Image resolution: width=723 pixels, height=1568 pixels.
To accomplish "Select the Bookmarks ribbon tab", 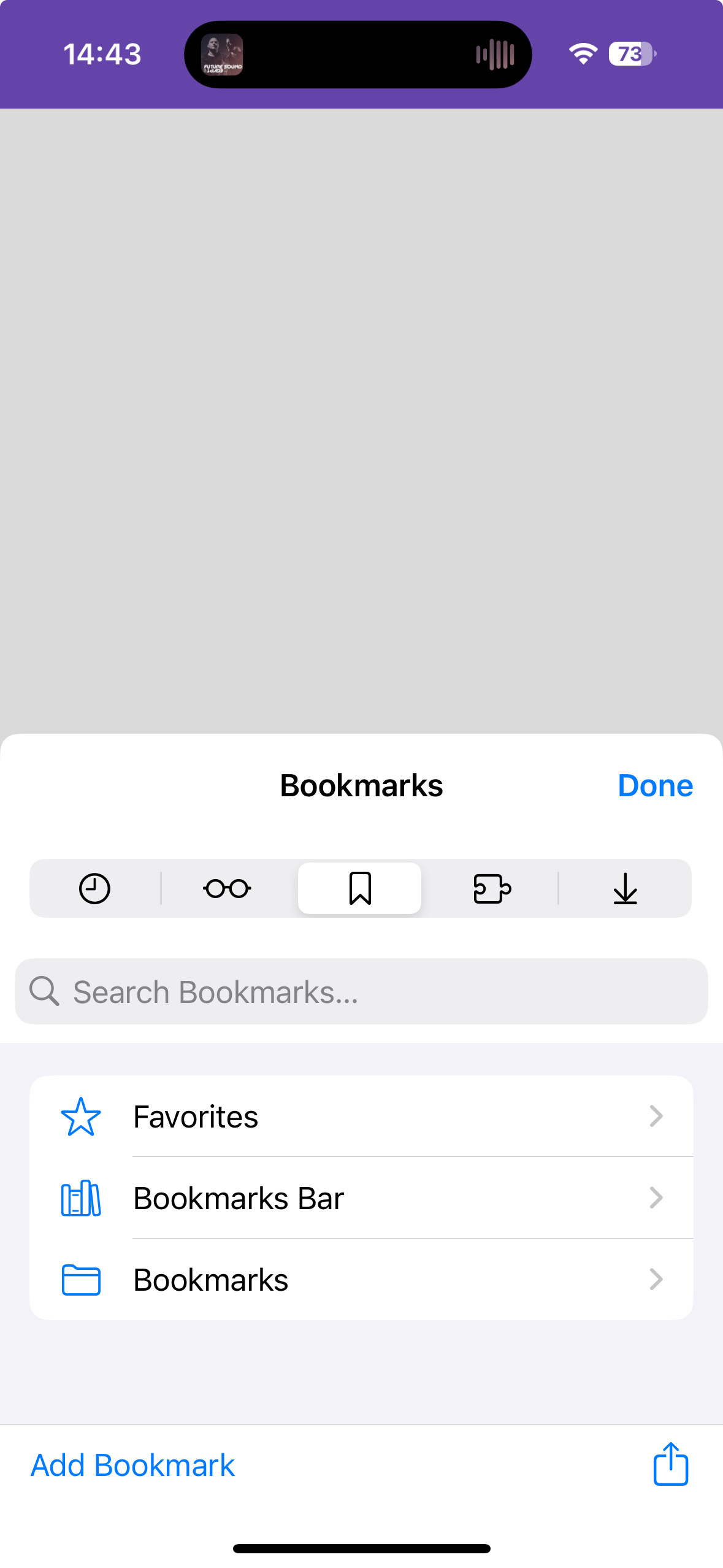I will 360,888.
